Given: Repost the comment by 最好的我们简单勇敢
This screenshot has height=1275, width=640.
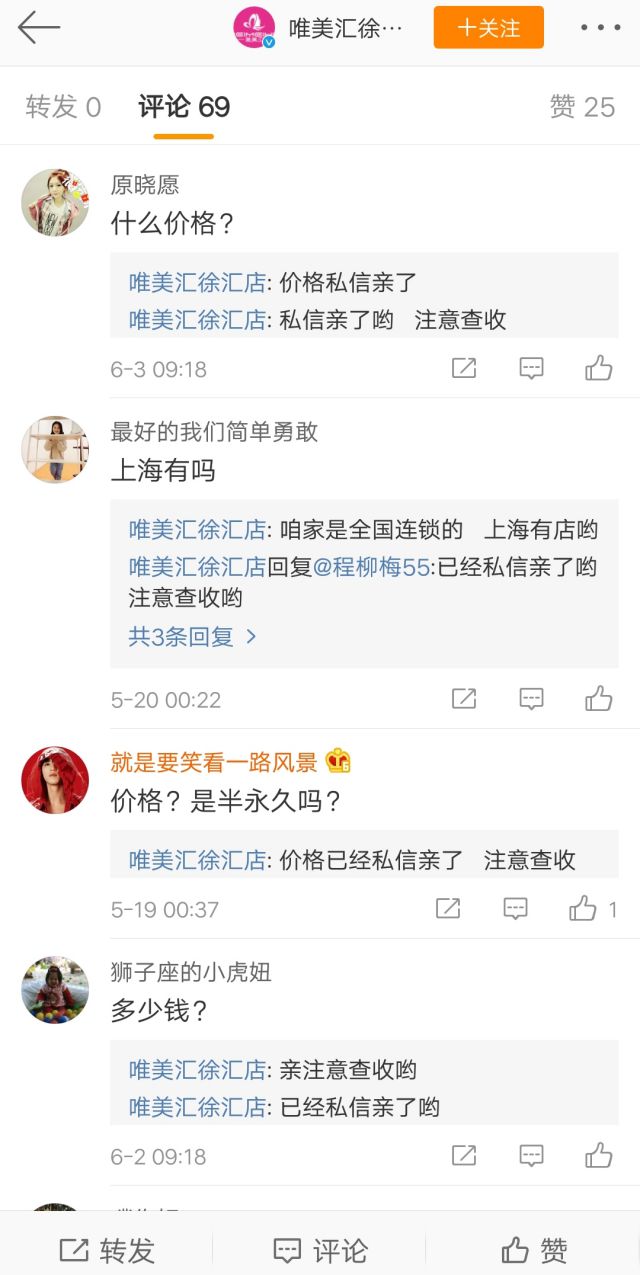Looking at the screenshot, I should click(464, 699).
